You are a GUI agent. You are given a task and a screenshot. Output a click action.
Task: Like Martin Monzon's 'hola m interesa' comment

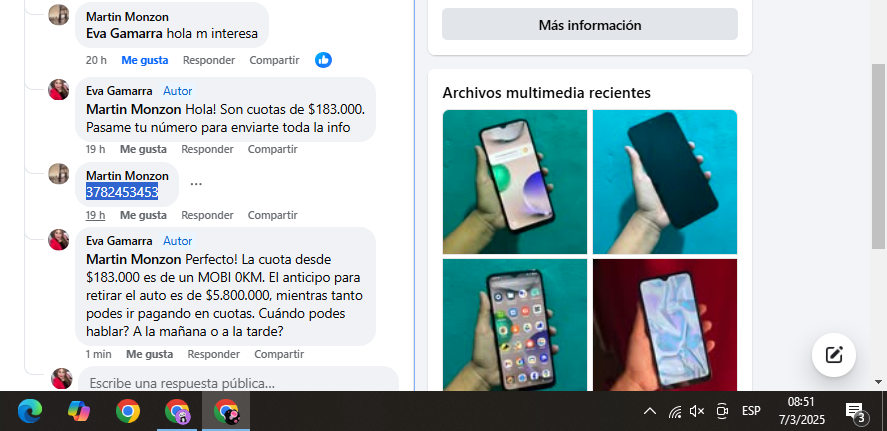click(144, 60)
